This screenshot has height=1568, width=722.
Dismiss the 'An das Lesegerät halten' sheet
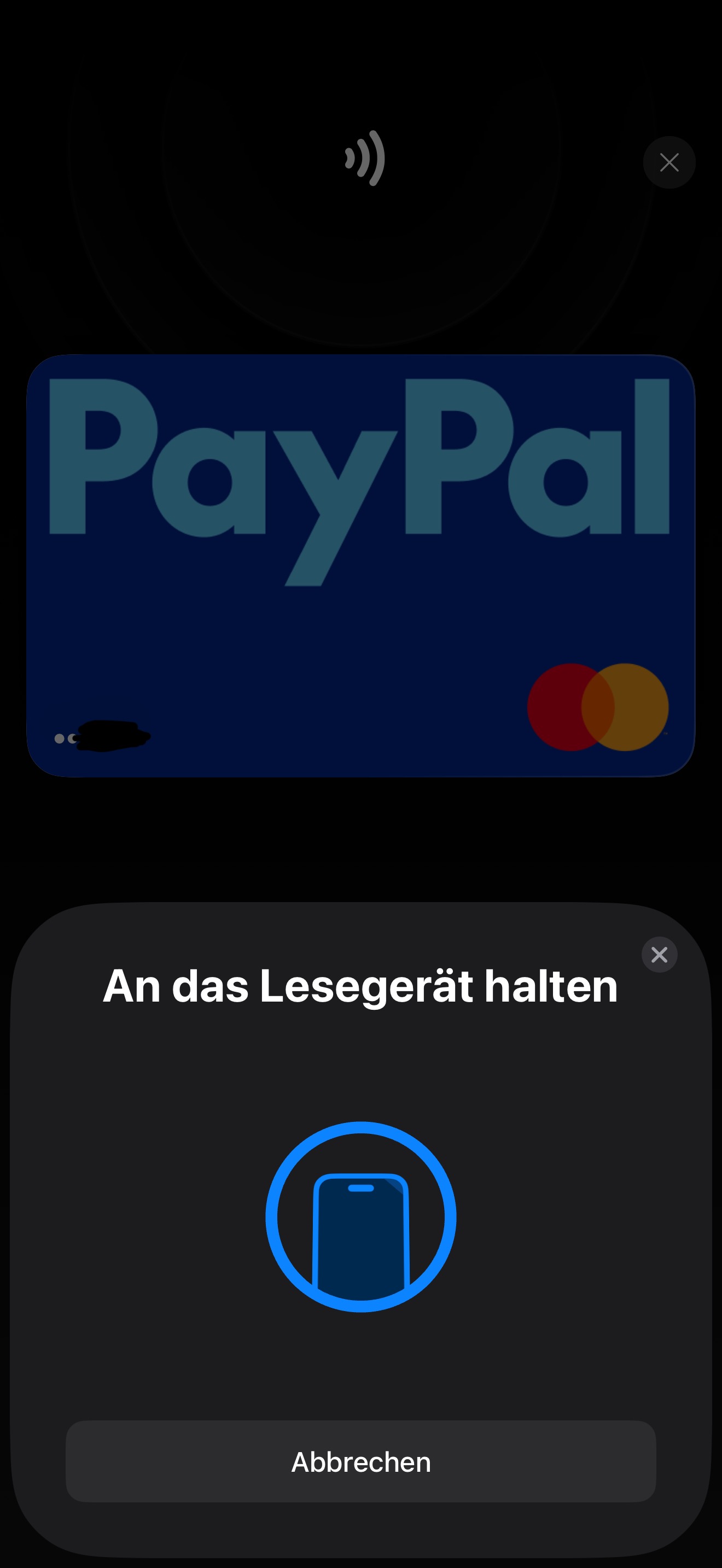click(659, 954)
